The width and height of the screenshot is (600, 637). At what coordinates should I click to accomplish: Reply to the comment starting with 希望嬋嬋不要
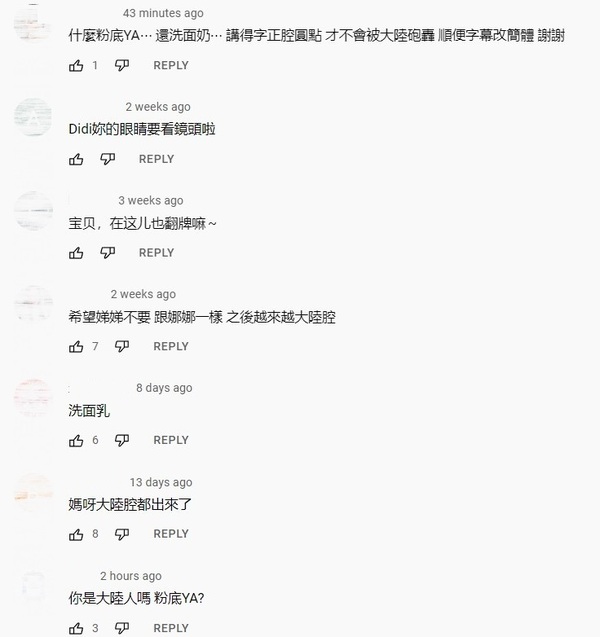[170, 347]
